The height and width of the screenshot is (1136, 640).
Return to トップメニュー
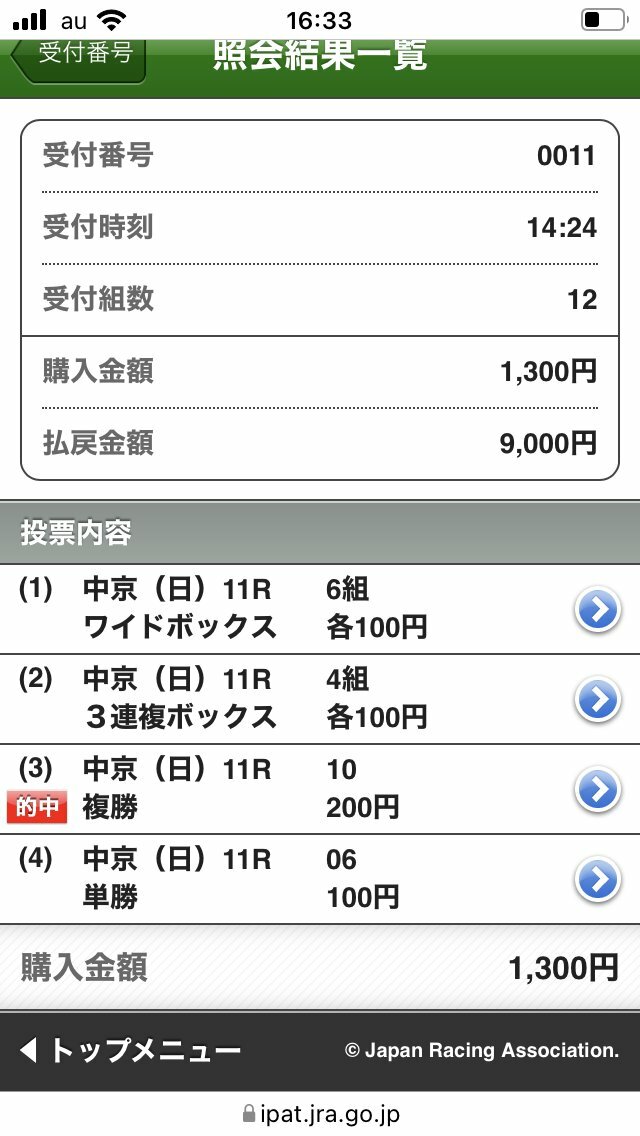pyautogui.click(x=130, y=1051)
